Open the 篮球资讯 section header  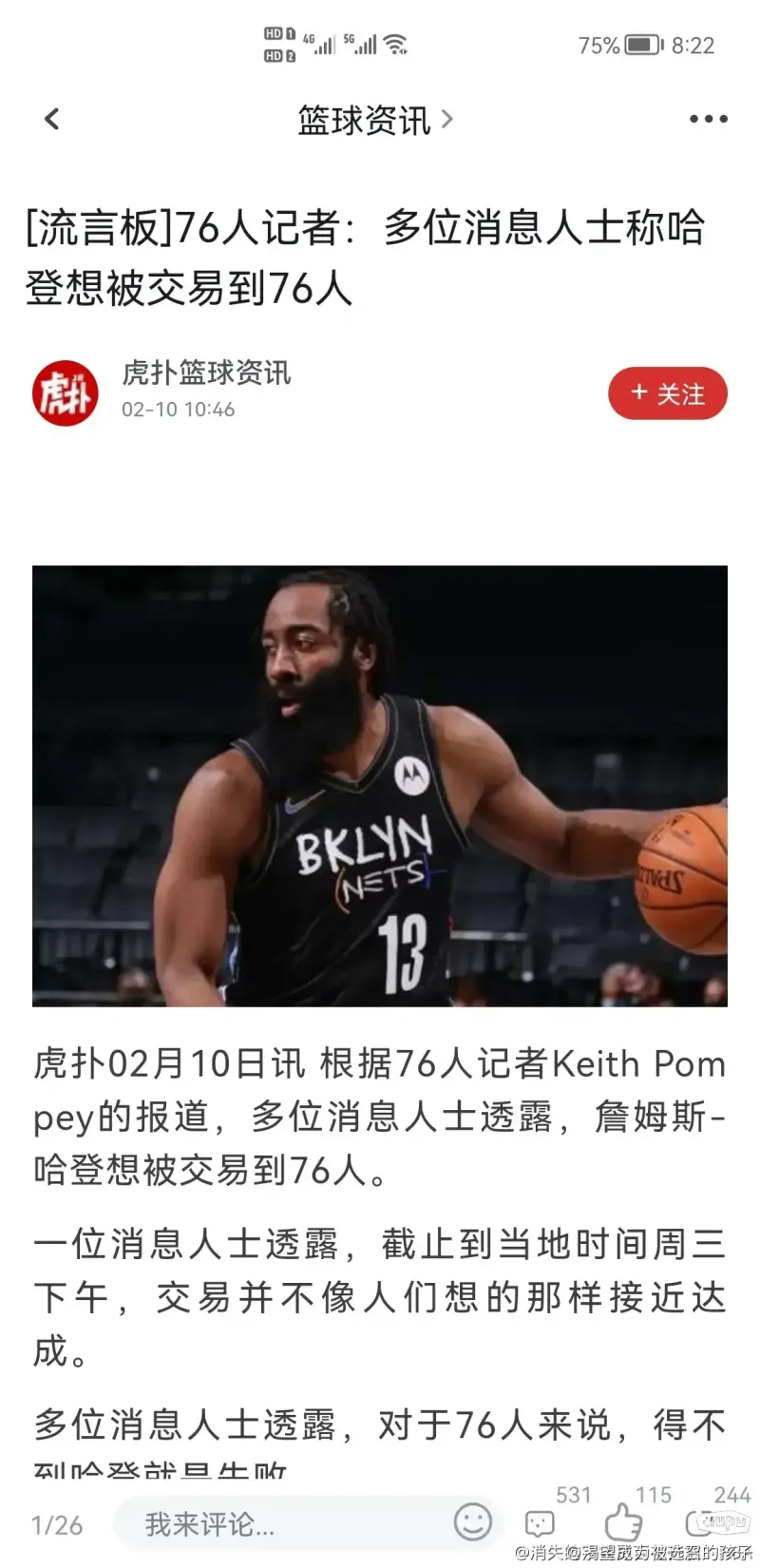(374, 121)
